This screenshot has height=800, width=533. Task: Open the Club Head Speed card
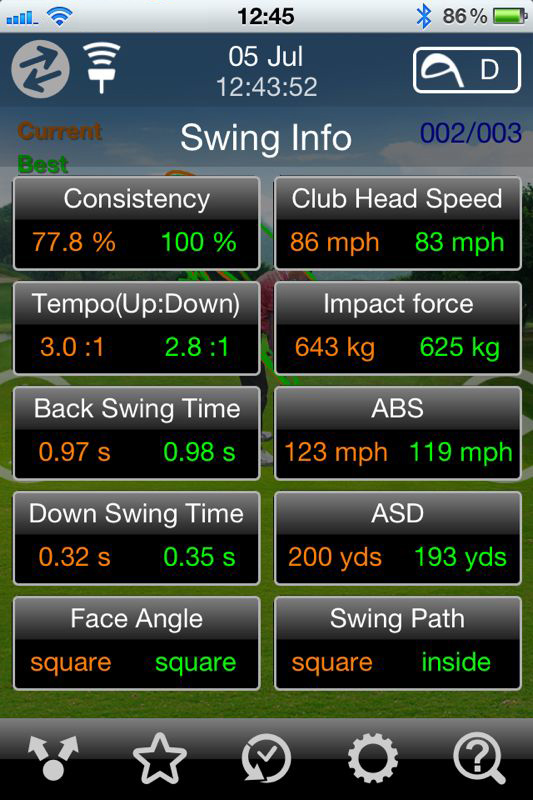[x=398, y=223]
